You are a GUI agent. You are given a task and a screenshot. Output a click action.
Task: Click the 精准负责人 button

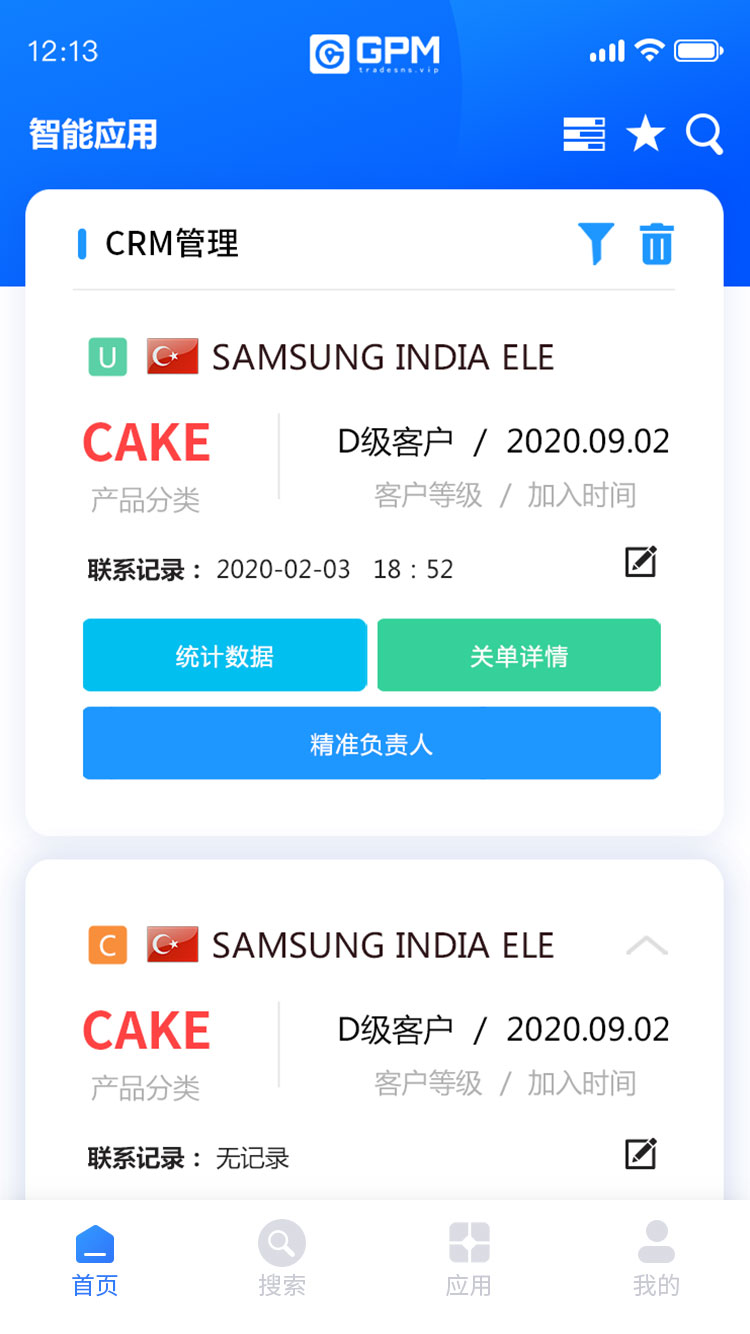372,743
